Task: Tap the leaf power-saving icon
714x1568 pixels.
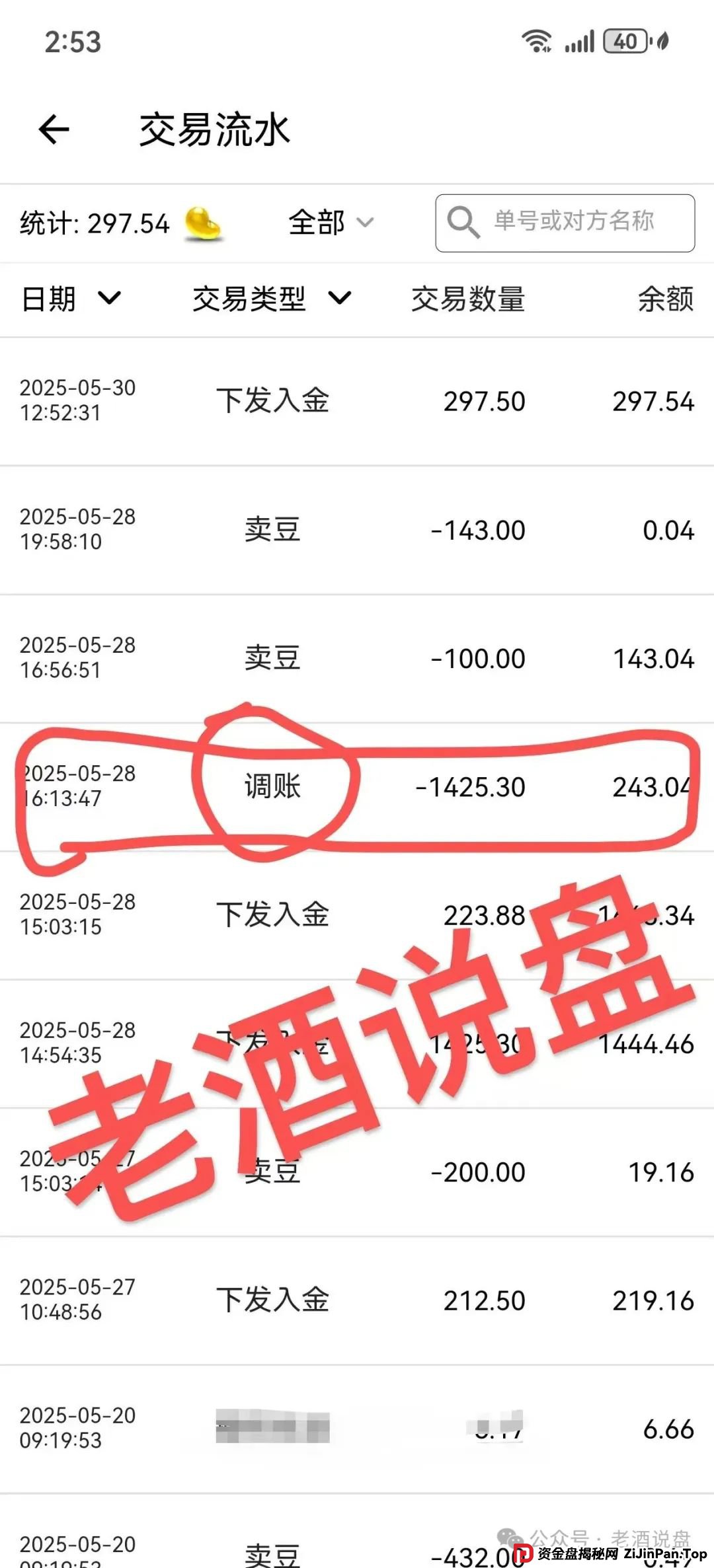Action: pos(663,41)
